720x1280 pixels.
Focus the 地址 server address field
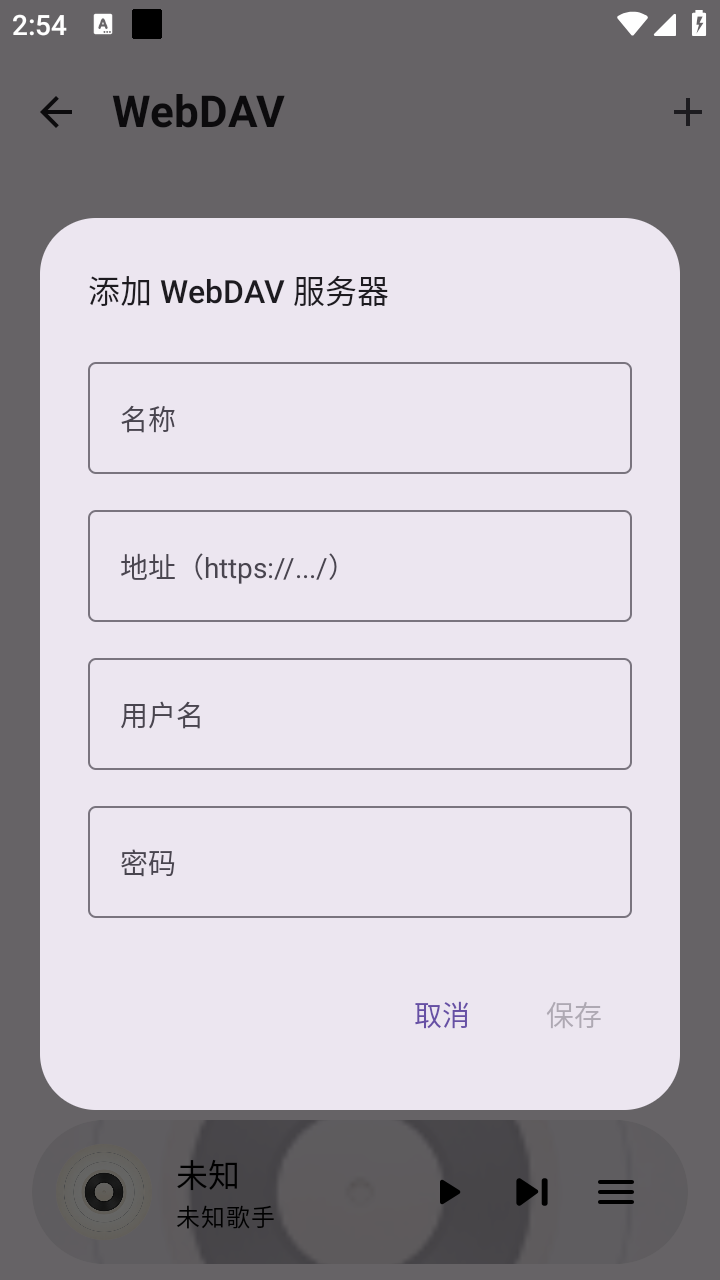[x=360, y=565]
